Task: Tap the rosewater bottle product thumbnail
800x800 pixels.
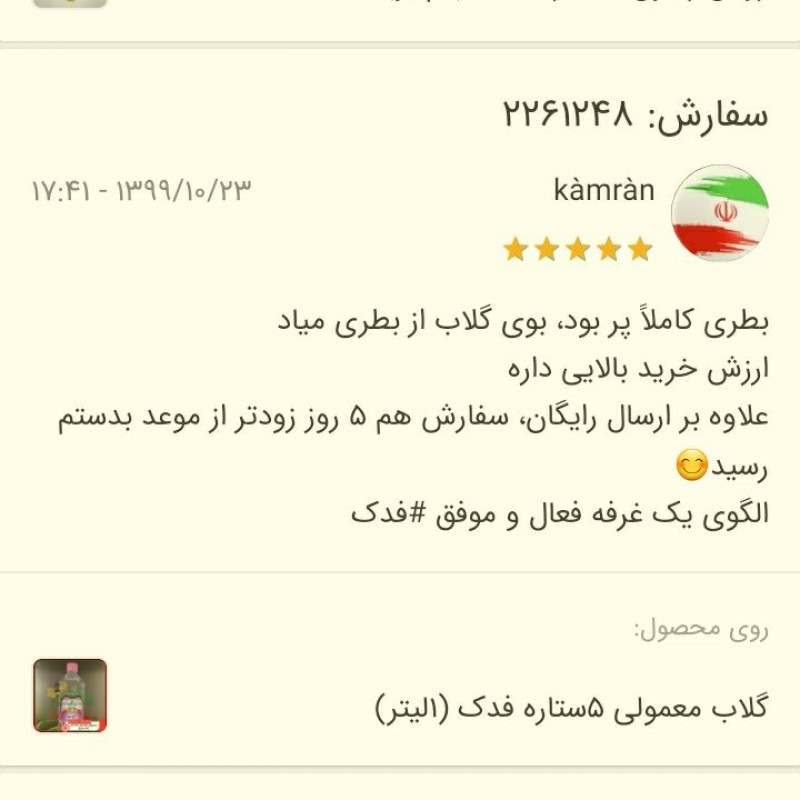Action: pyautogui.click(x=70, y=695)
